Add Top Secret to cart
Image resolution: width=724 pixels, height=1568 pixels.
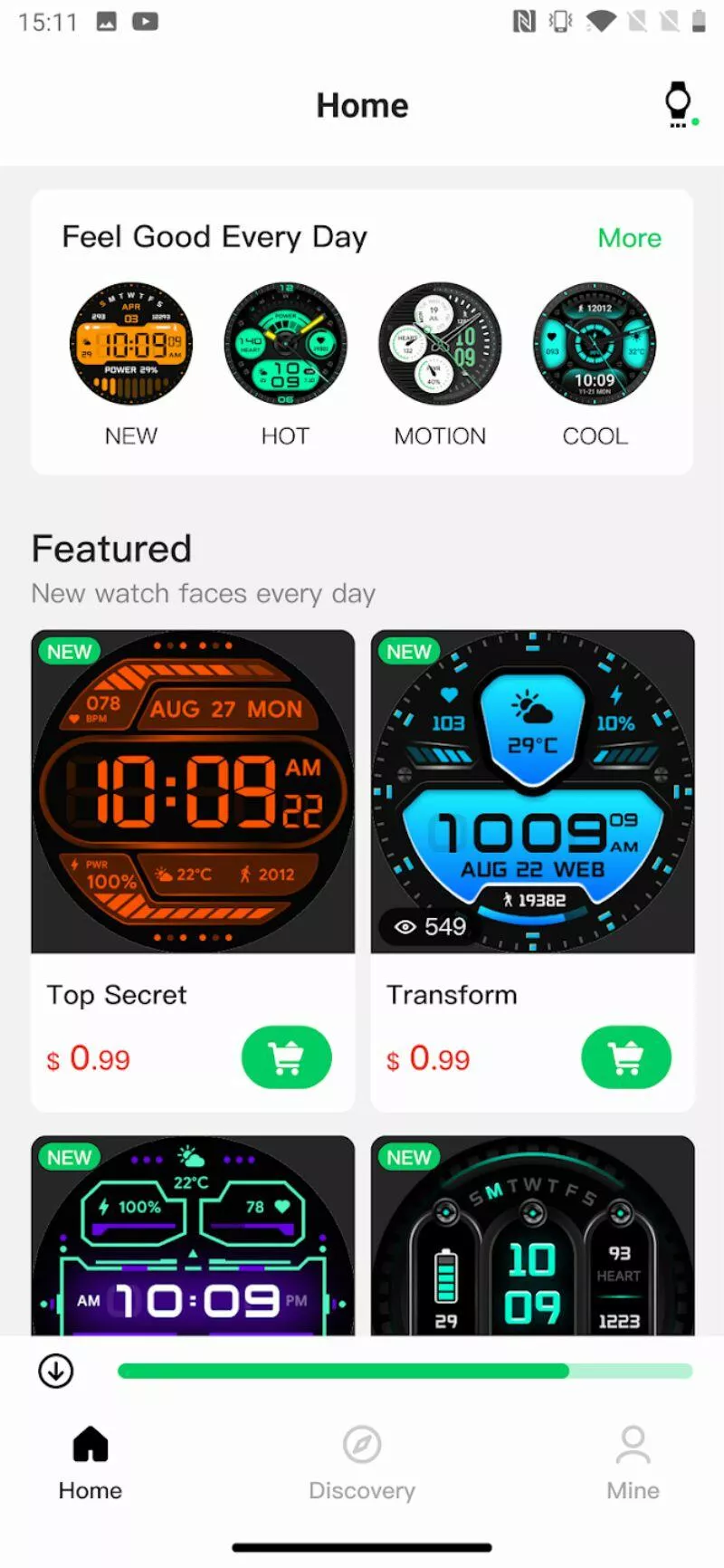(x=287, y=1057)
